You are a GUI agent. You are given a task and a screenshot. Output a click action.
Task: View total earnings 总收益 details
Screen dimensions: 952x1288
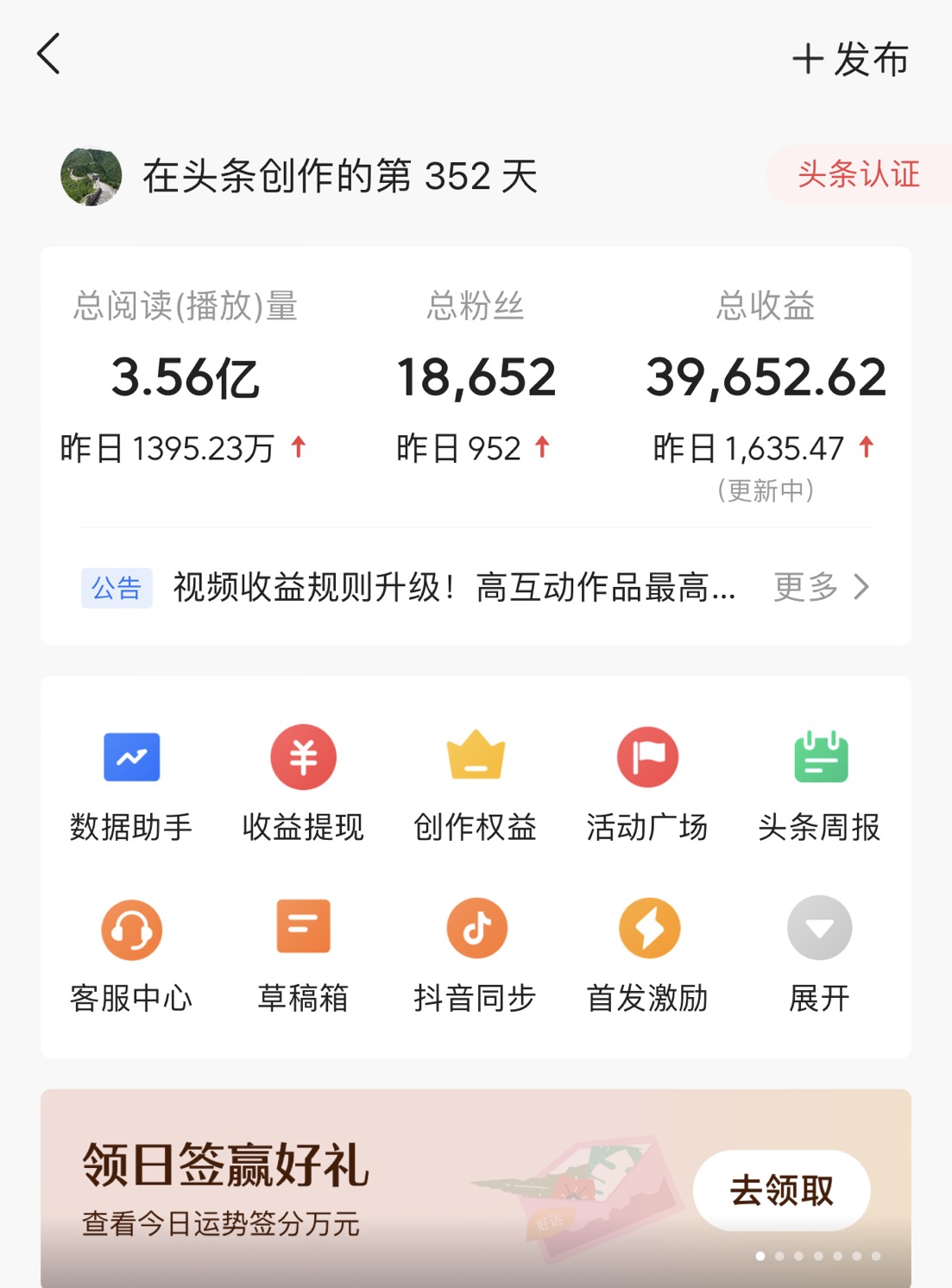tap(766, 377)
